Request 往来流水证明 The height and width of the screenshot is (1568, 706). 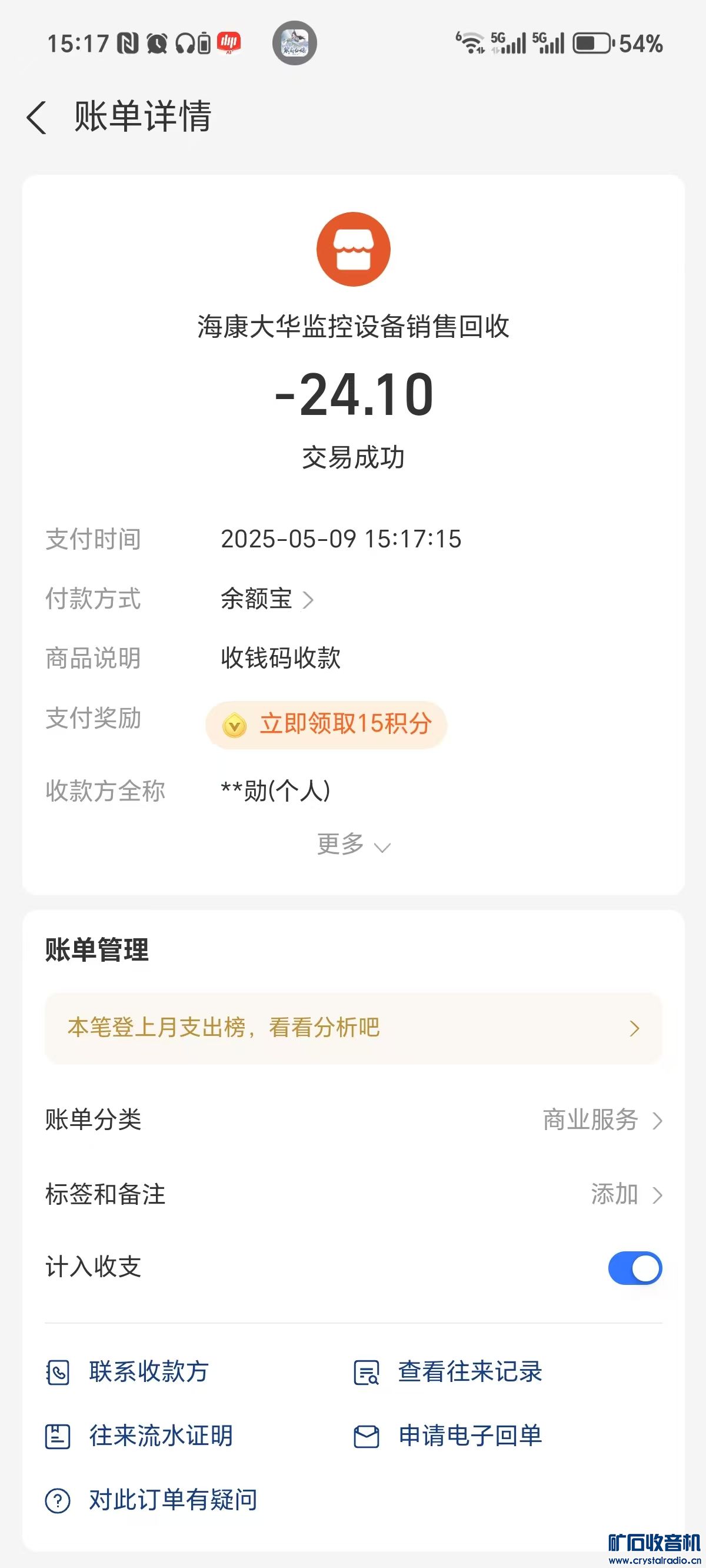pos(139,1436)
